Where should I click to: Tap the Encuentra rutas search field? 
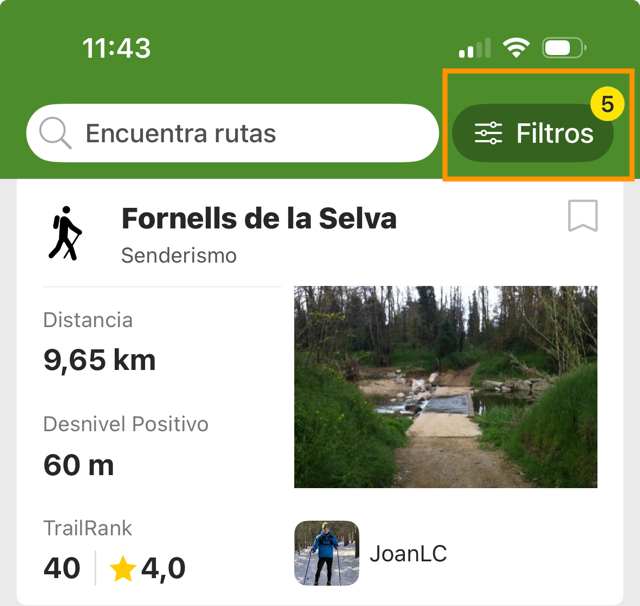(232, 133)
